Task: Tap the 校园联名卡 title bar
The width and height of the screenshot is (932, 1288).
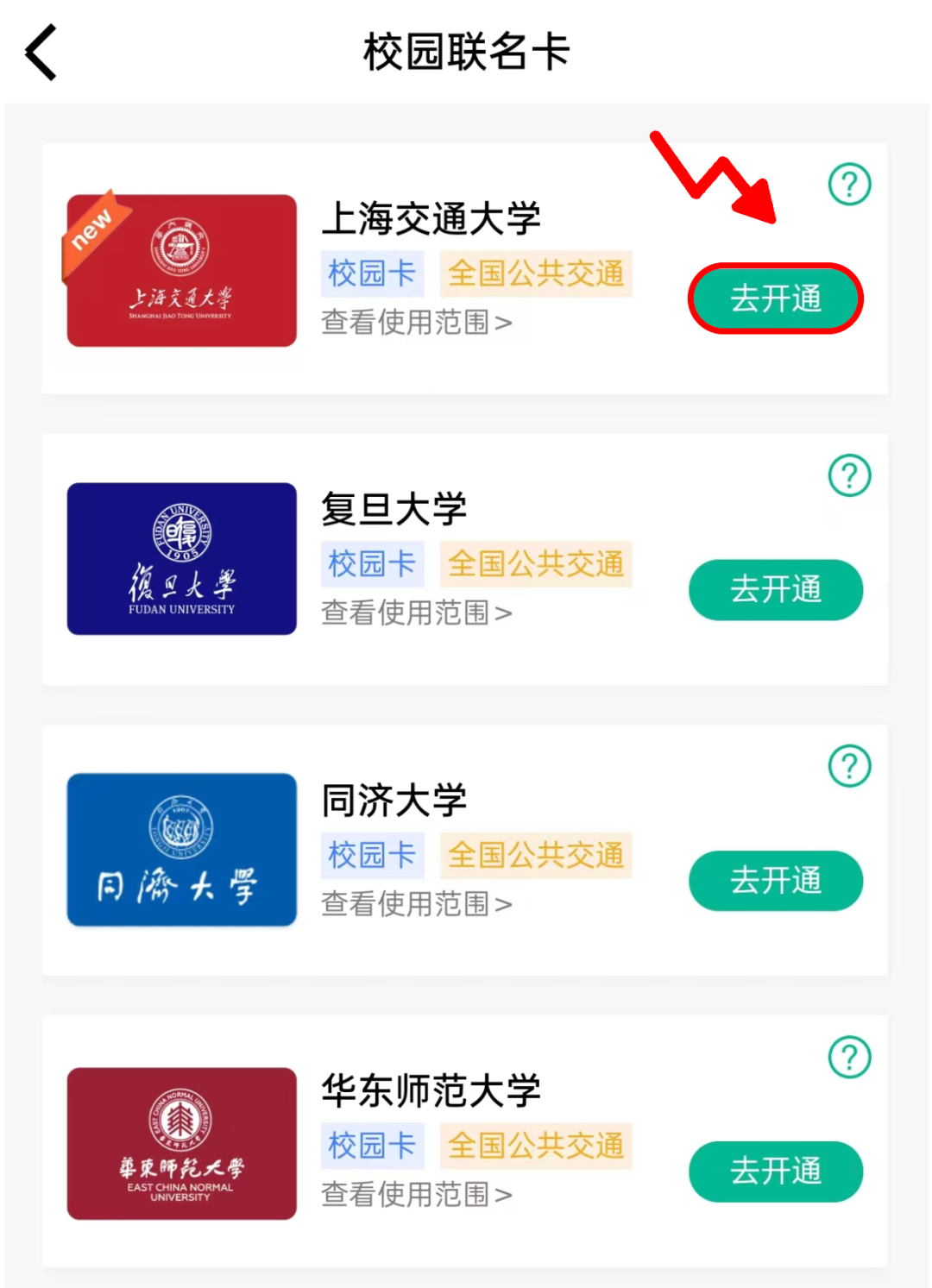Action: (466, 52)
